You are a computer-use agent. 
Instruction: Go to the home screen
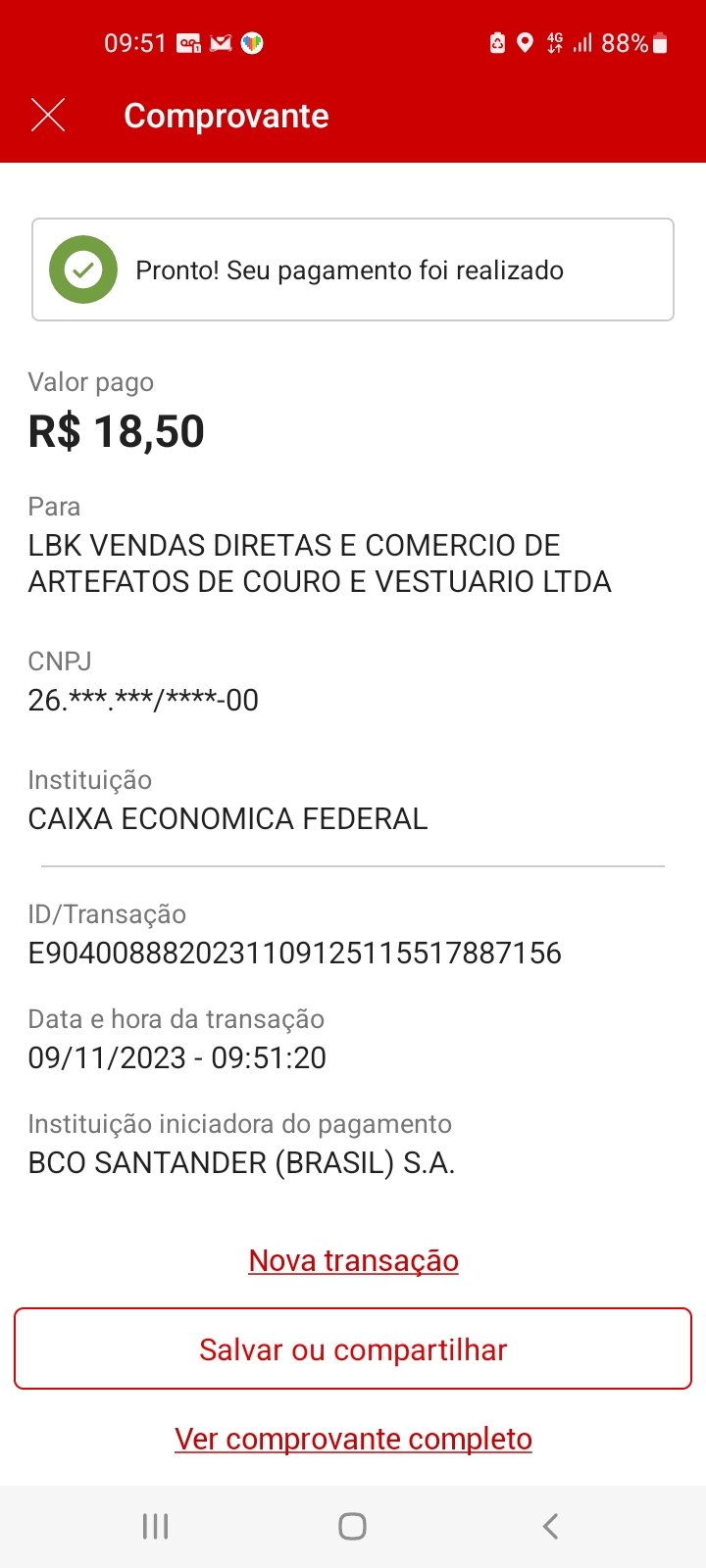click(352, 1526)
